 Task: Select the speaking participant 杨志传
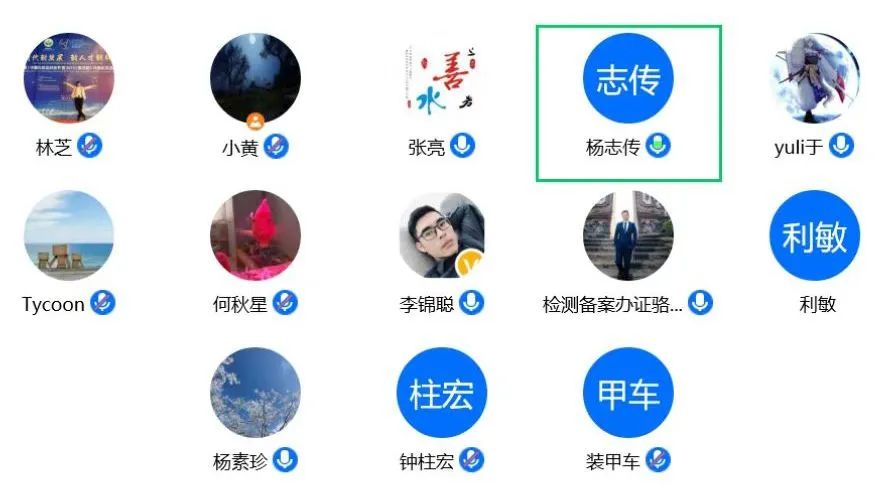tap(628, 79)
